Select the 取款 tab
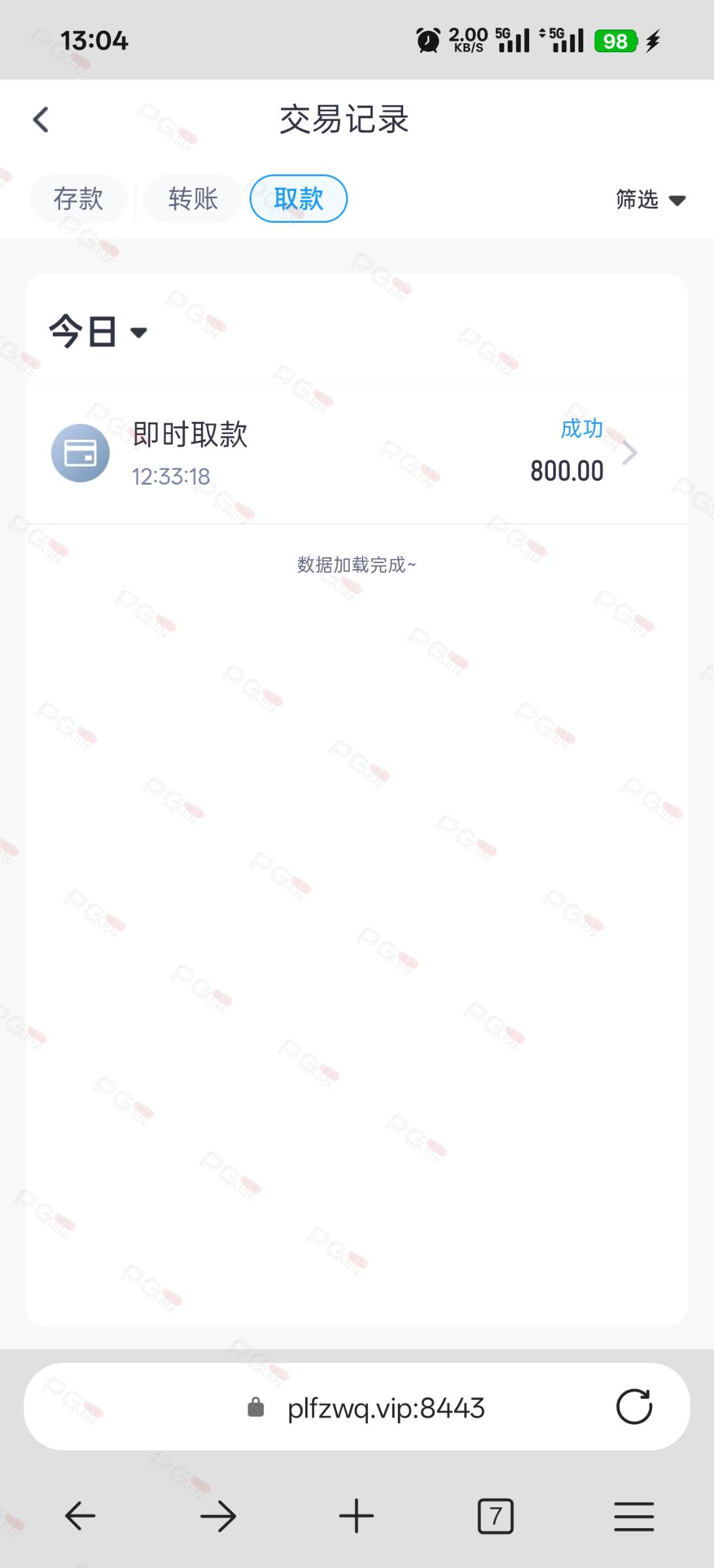 (299, 199)
